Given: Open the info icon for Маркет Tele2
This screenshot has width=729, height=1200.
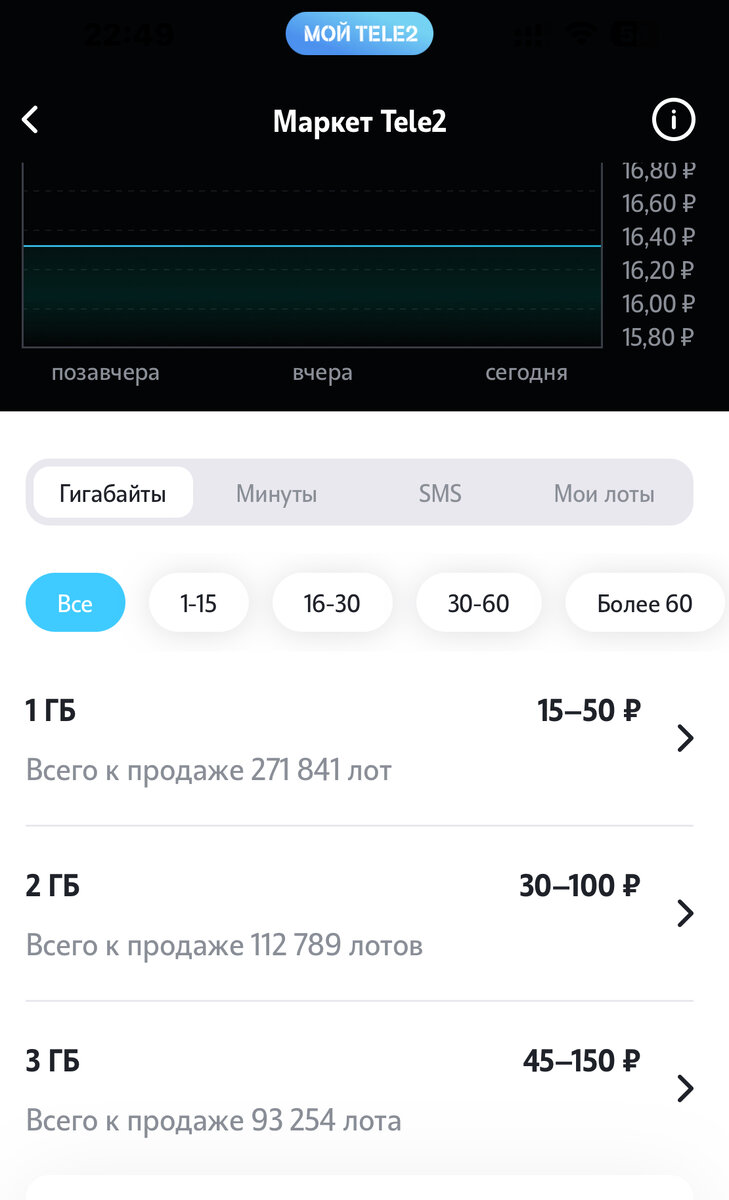Looking at the screenshot, I should [x=673, y=119].
